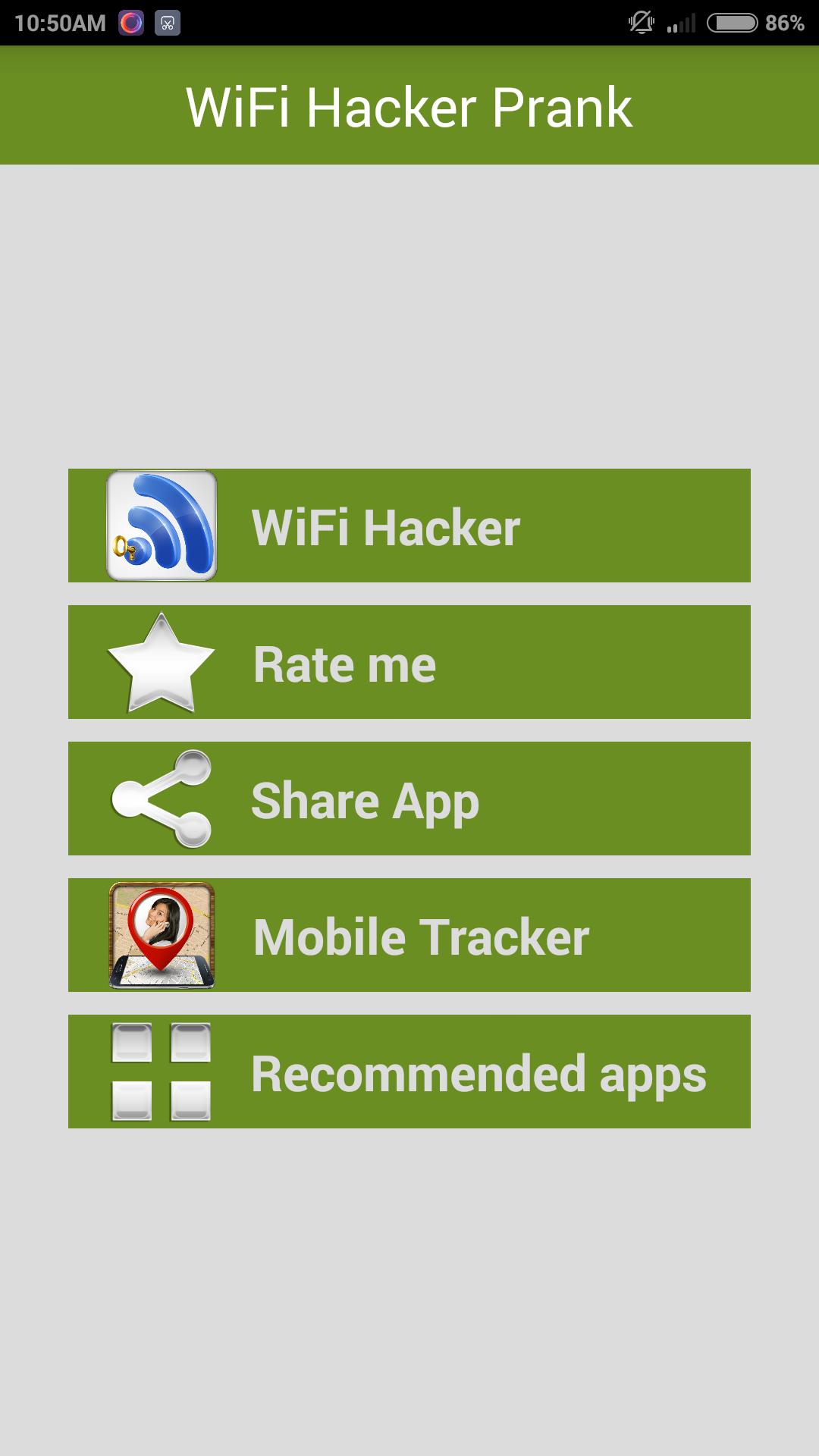Click the screenshot tool icon in status bar
This screenshot has width=819, height=1456.
pos(168,22)
